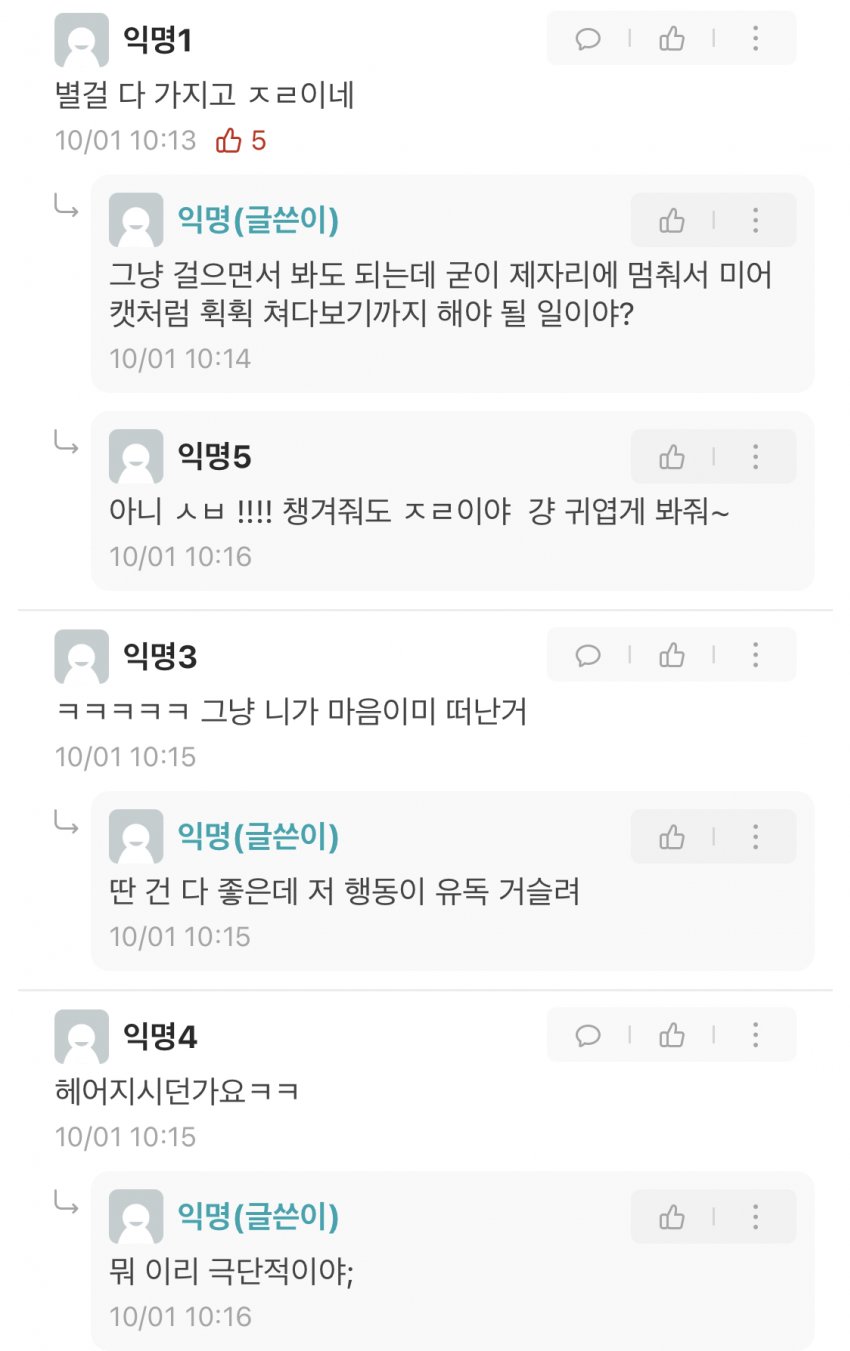Like the author's reply about 미어캣
This screenshot has height=1351, width=850.
coord(672,220)
